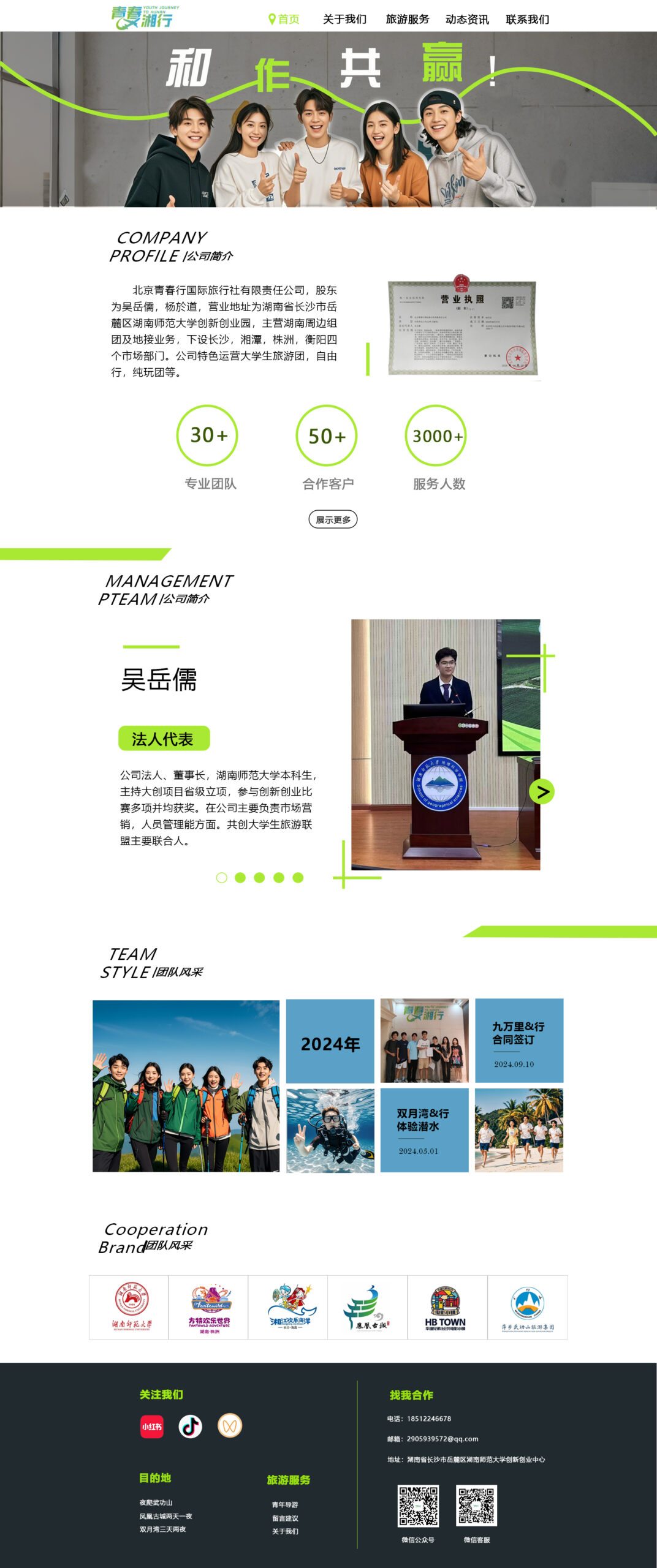The image size is (657, 1568).
Task: Open the 湖南师范大学 partner brand card
Action: tap(129, 1307)
